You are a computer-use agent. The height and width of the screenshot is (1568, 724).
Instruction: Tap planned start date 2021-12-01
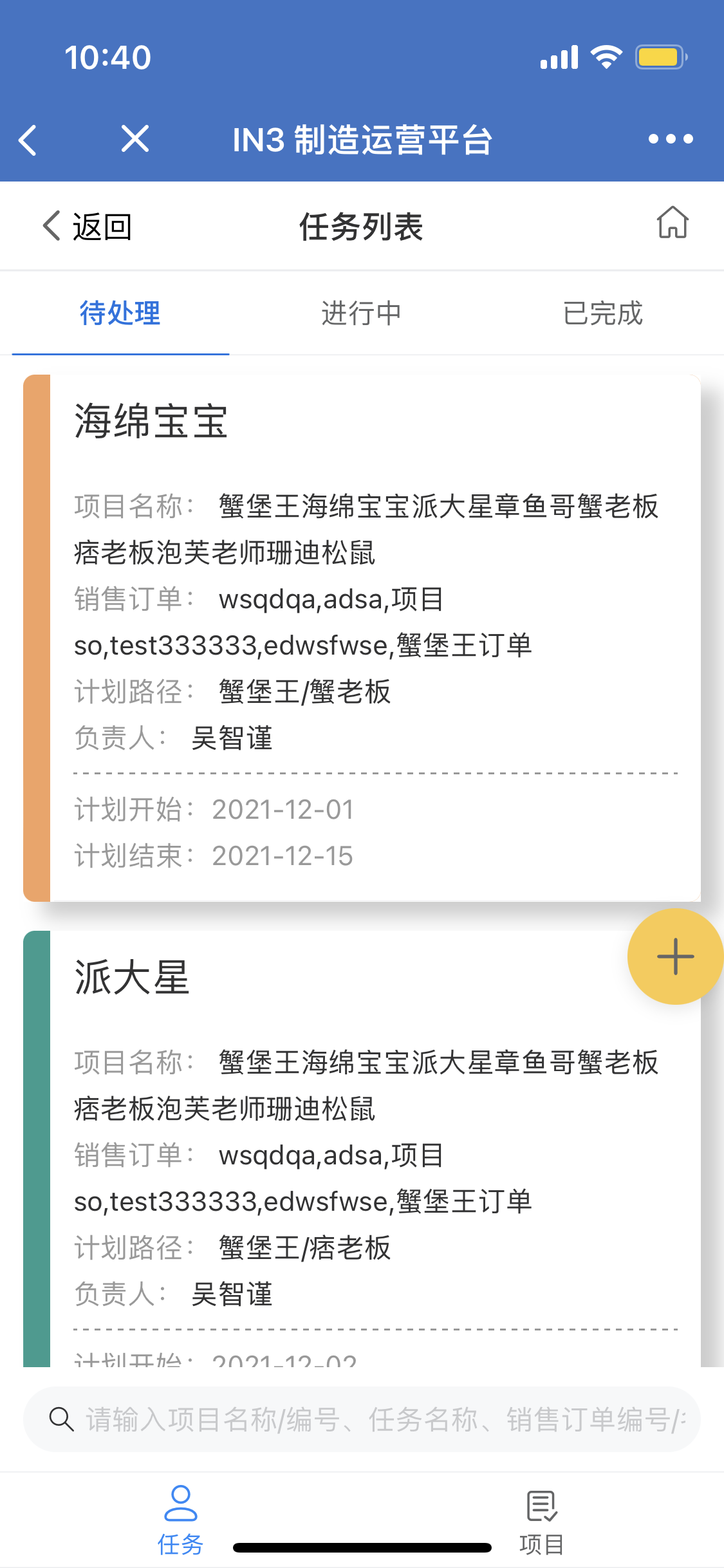pos(283,809)
